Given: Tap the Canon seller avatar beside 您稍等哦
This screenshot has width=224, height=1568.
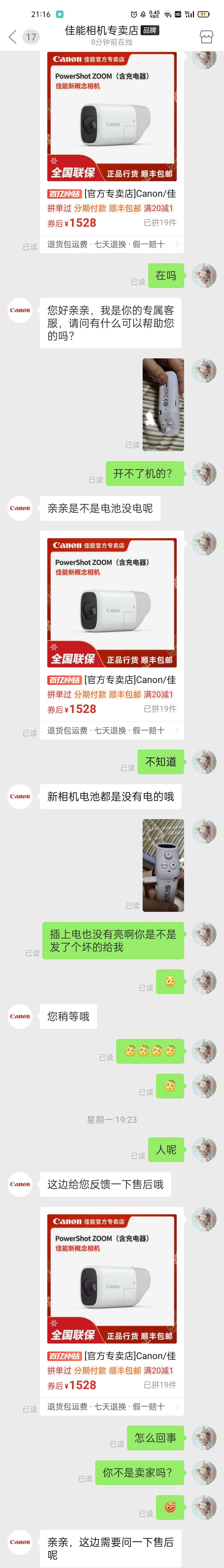Looking at the screenshot, I should (x=19, y=1016).
